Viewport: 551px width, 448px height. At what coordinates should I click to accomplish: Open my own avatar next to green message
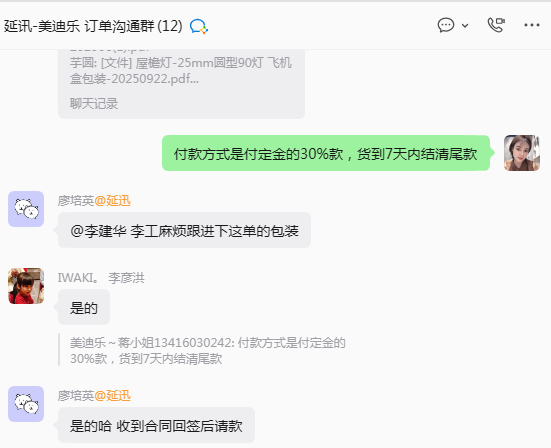coord(522,153)
